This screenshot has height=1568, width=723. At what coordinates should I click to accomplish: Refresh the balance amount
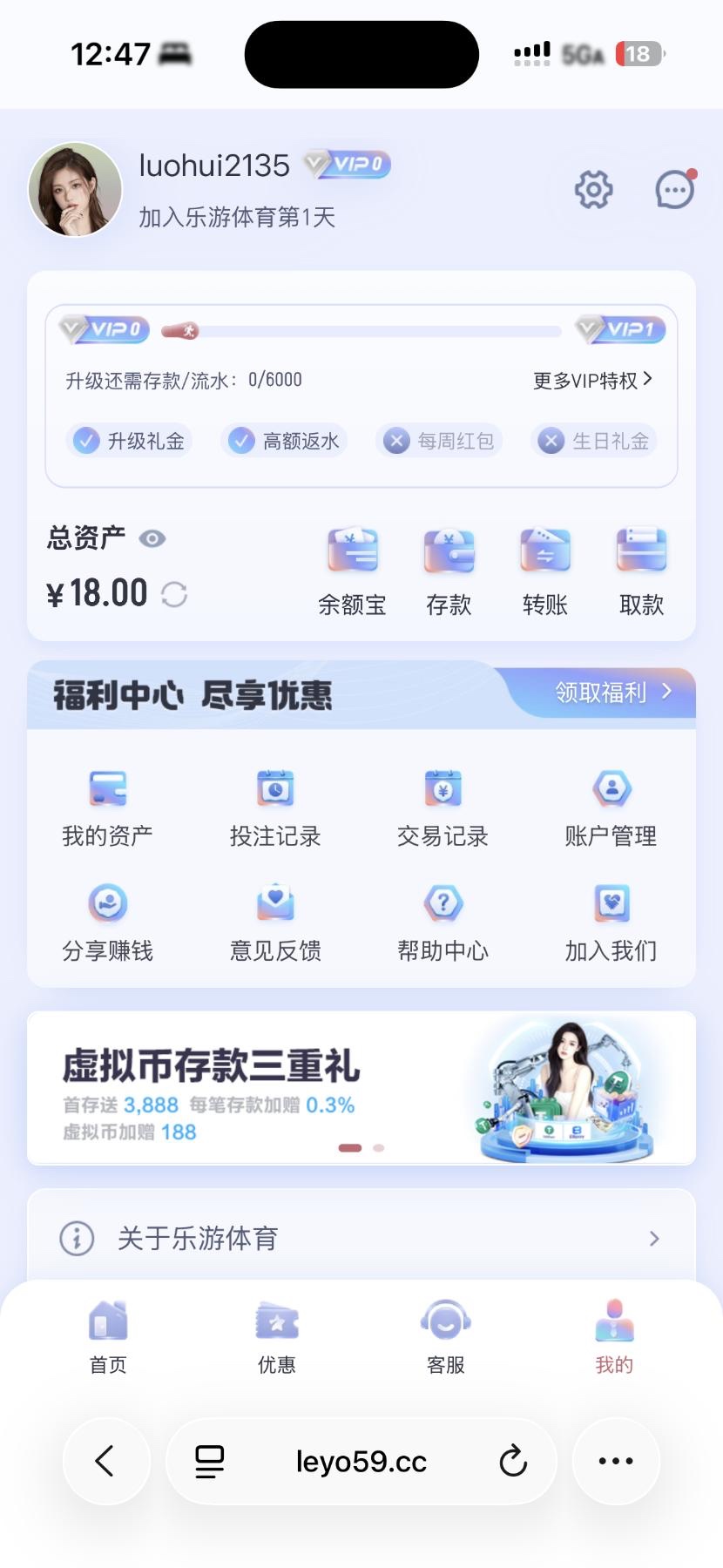pos(174,594)
